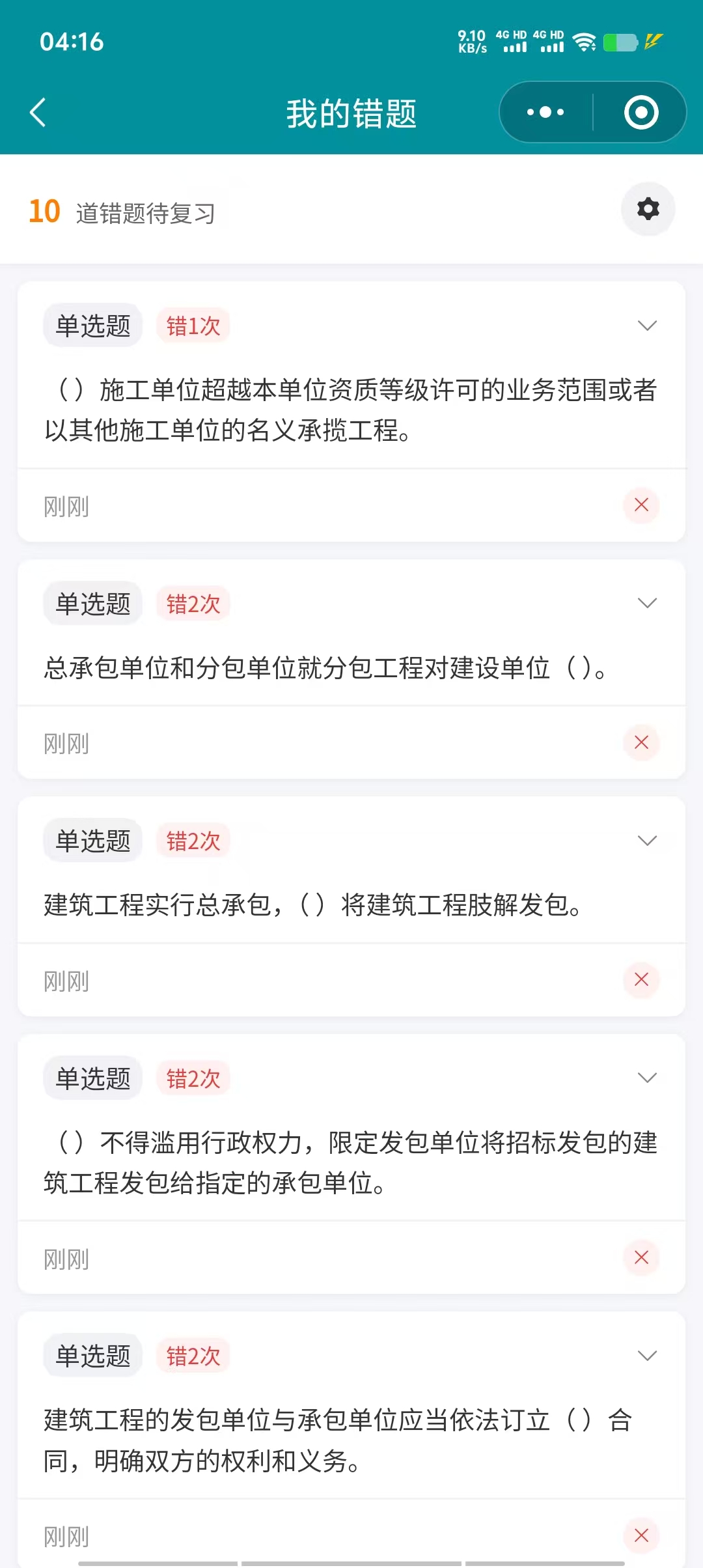Delete the 滥用行政权力 question
Screen dimensions: 703x1568
[641, 1257]
